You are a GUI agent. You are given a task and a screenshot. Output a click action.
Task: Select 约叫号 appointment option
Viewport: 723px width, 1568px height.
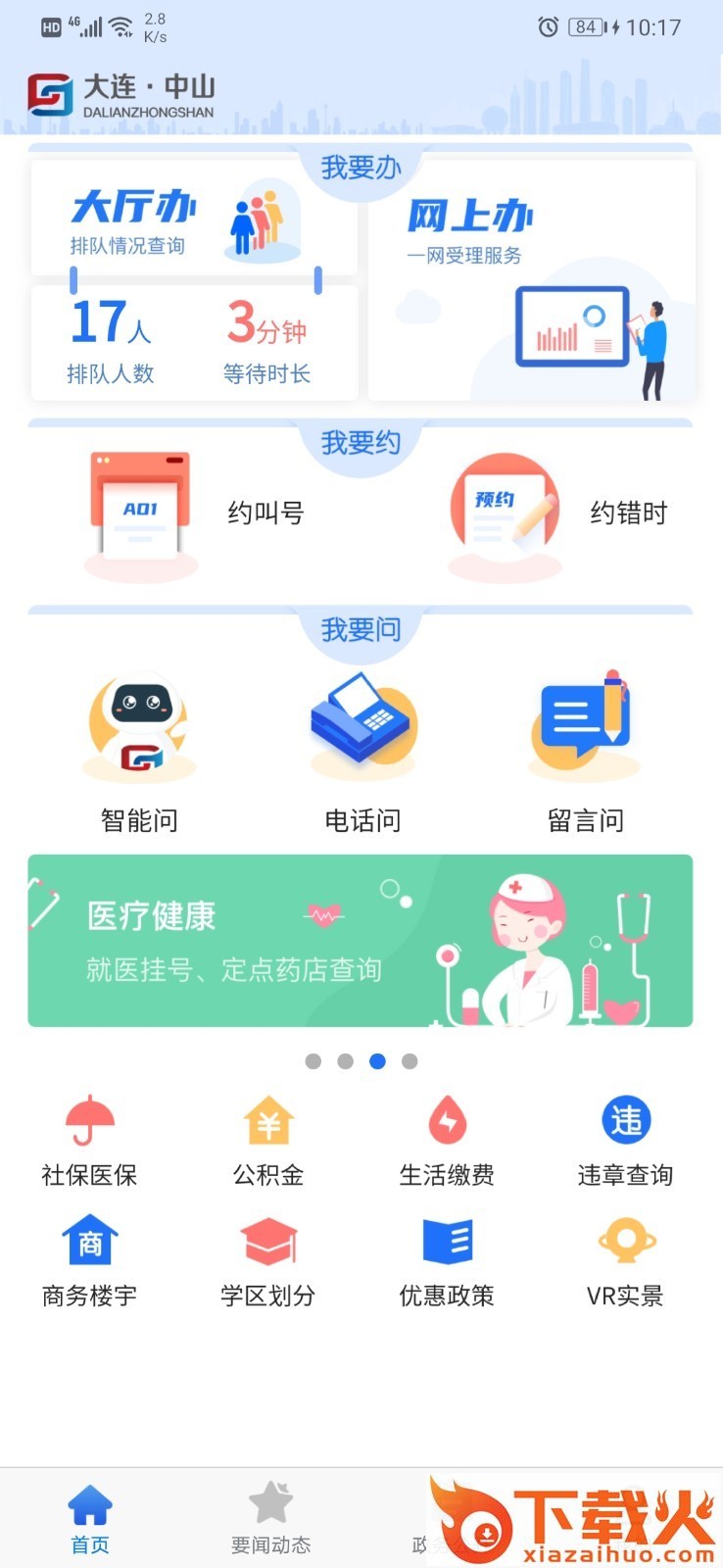196,514
